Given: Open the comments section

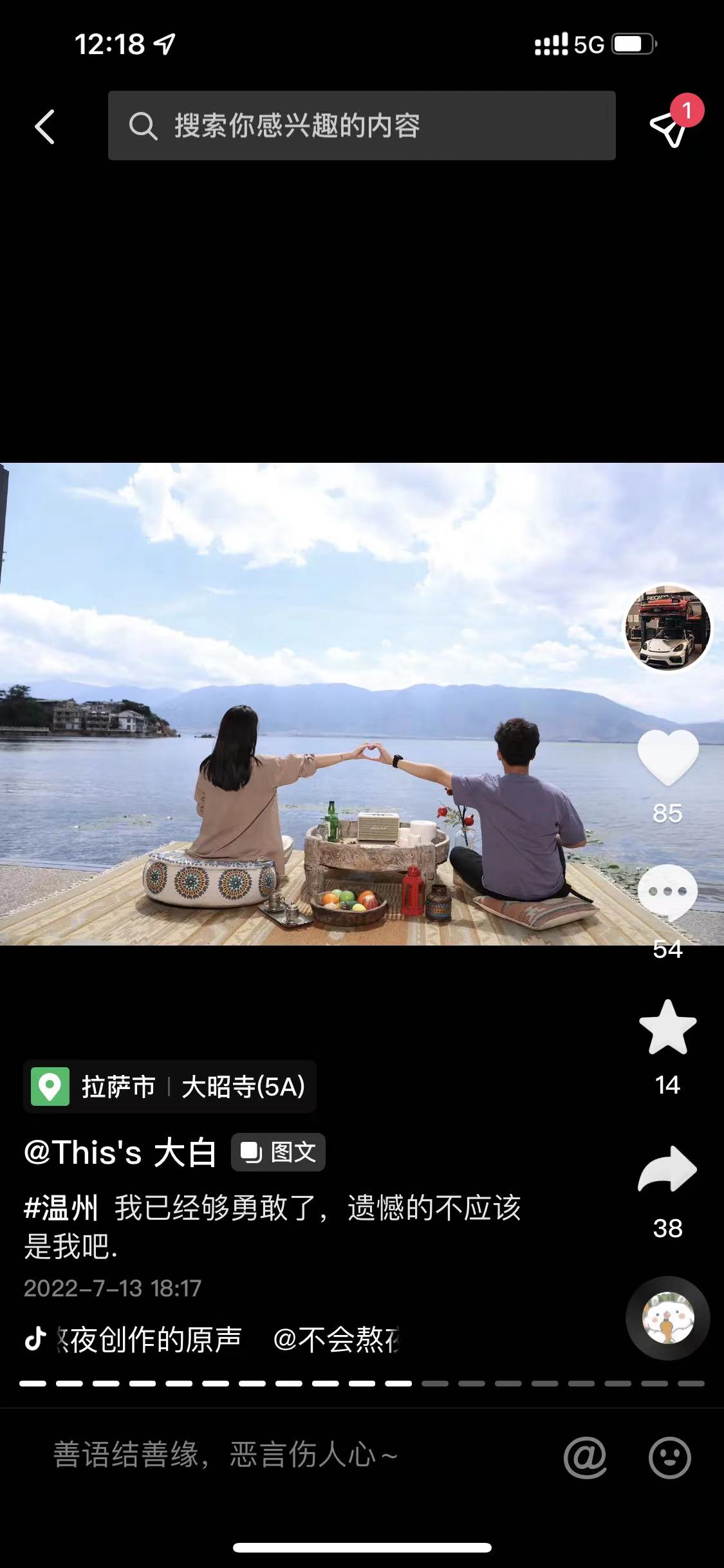Looking at the screenshot, I should [668, 890].
